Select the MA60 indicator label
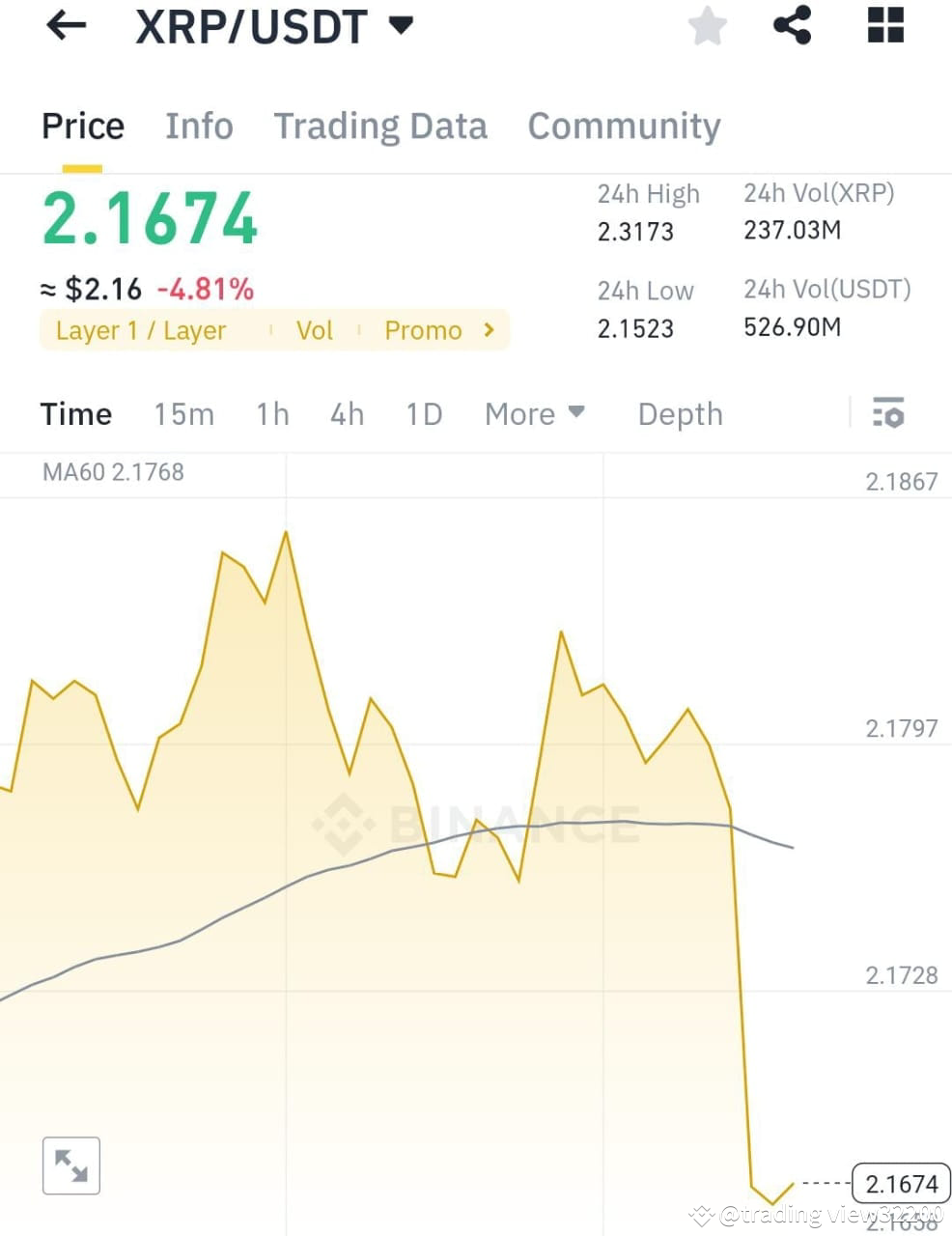The width and height of the screenshot is (952, 1236). coord(112,472)
